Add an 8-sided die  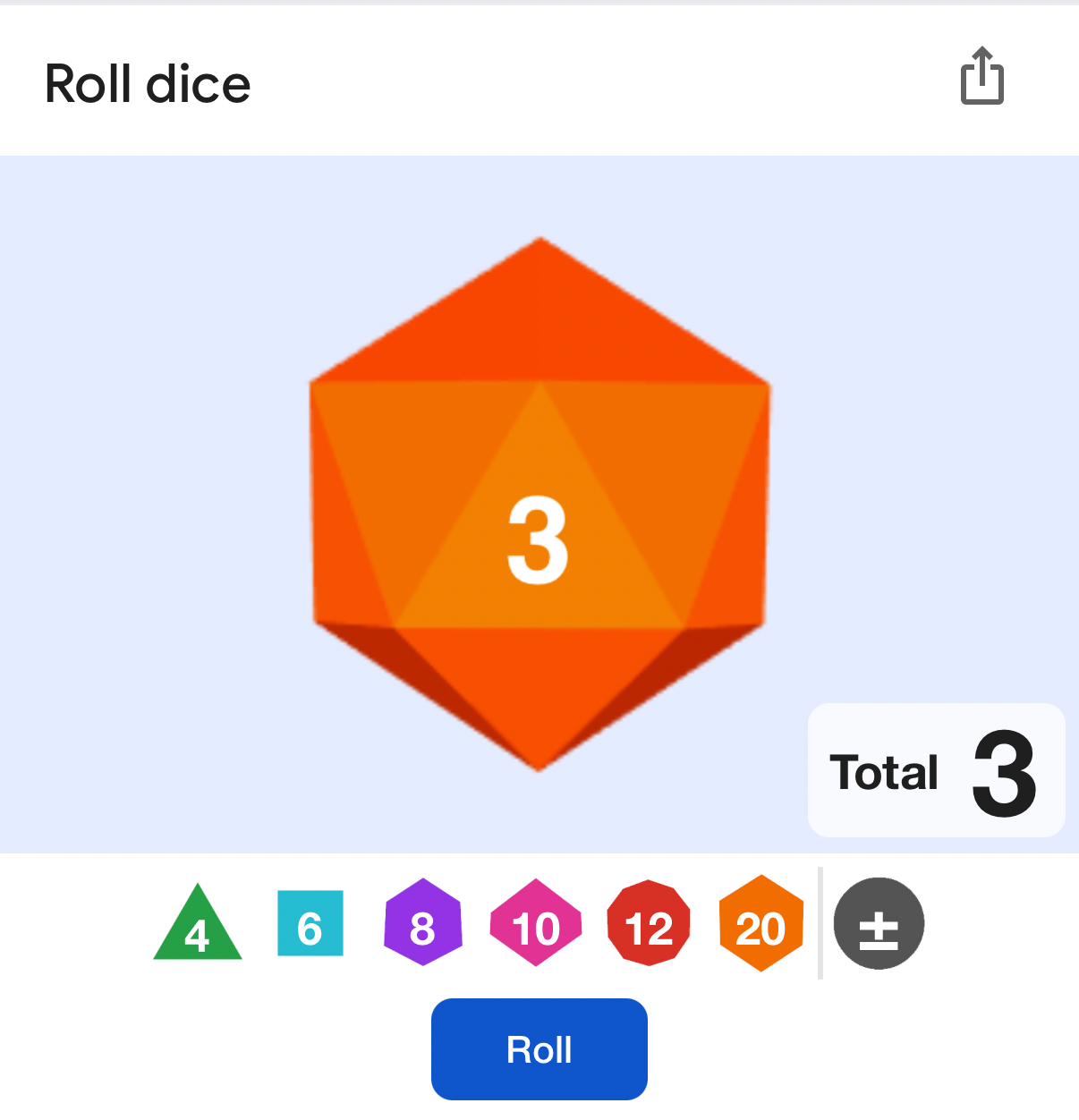click(x=422, y=923)
